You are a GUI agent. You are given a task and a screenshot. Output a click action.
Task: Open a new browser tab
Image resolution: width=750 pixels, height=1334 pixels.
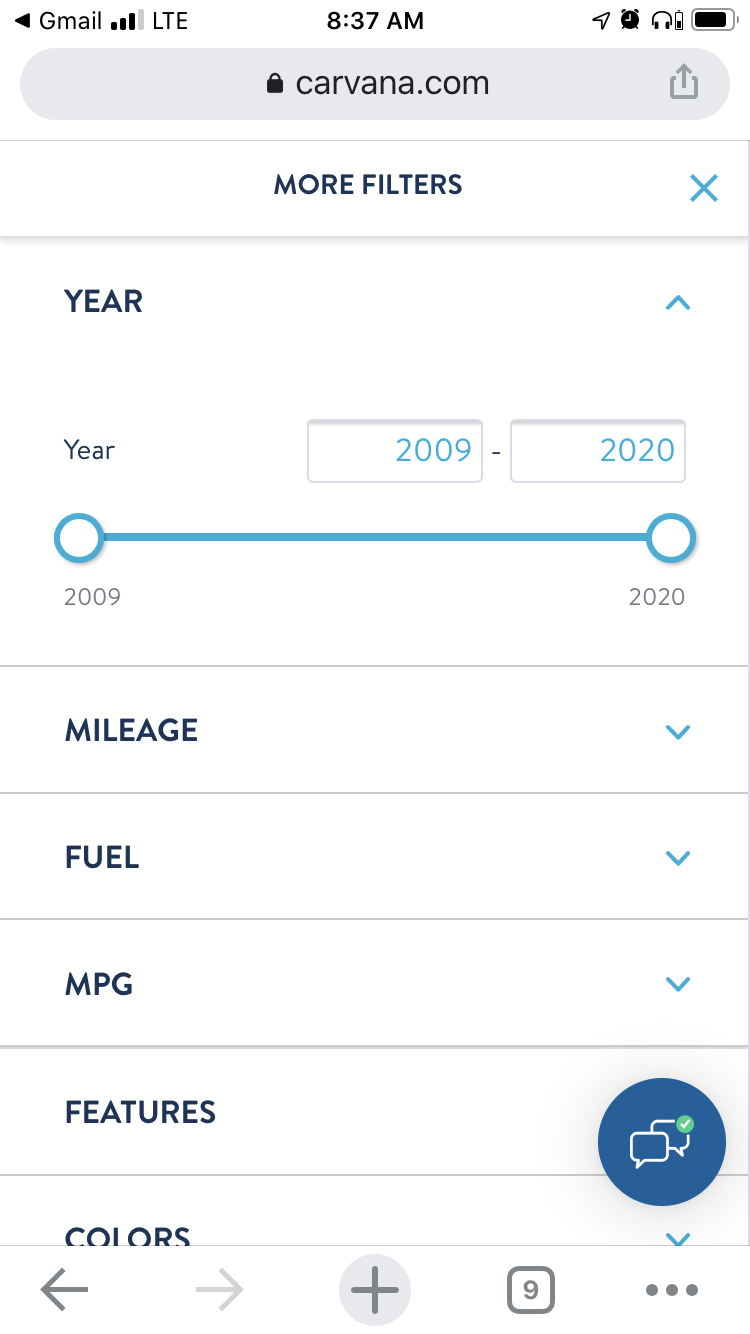tap(375, 1290)
